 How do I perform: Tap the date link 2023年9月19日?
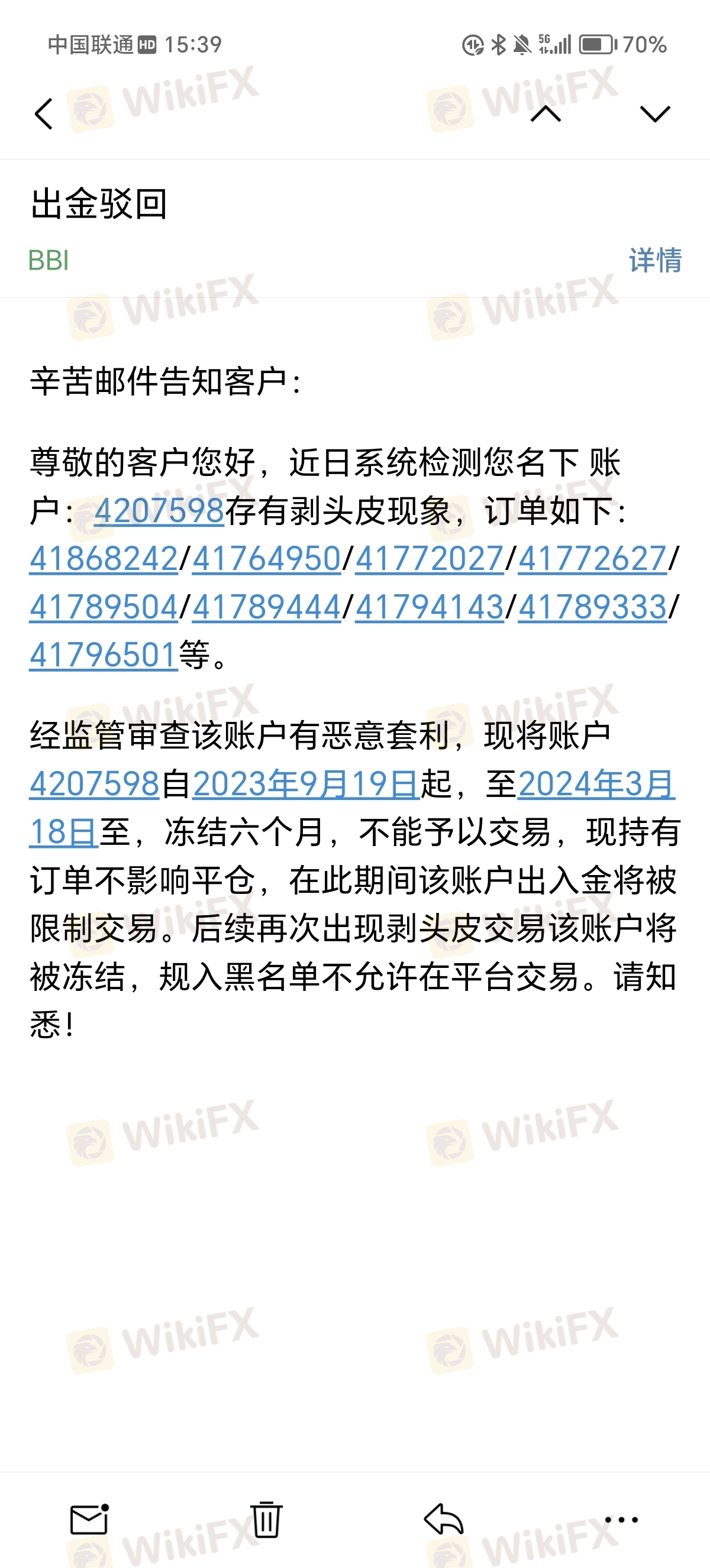pos(306,784)
